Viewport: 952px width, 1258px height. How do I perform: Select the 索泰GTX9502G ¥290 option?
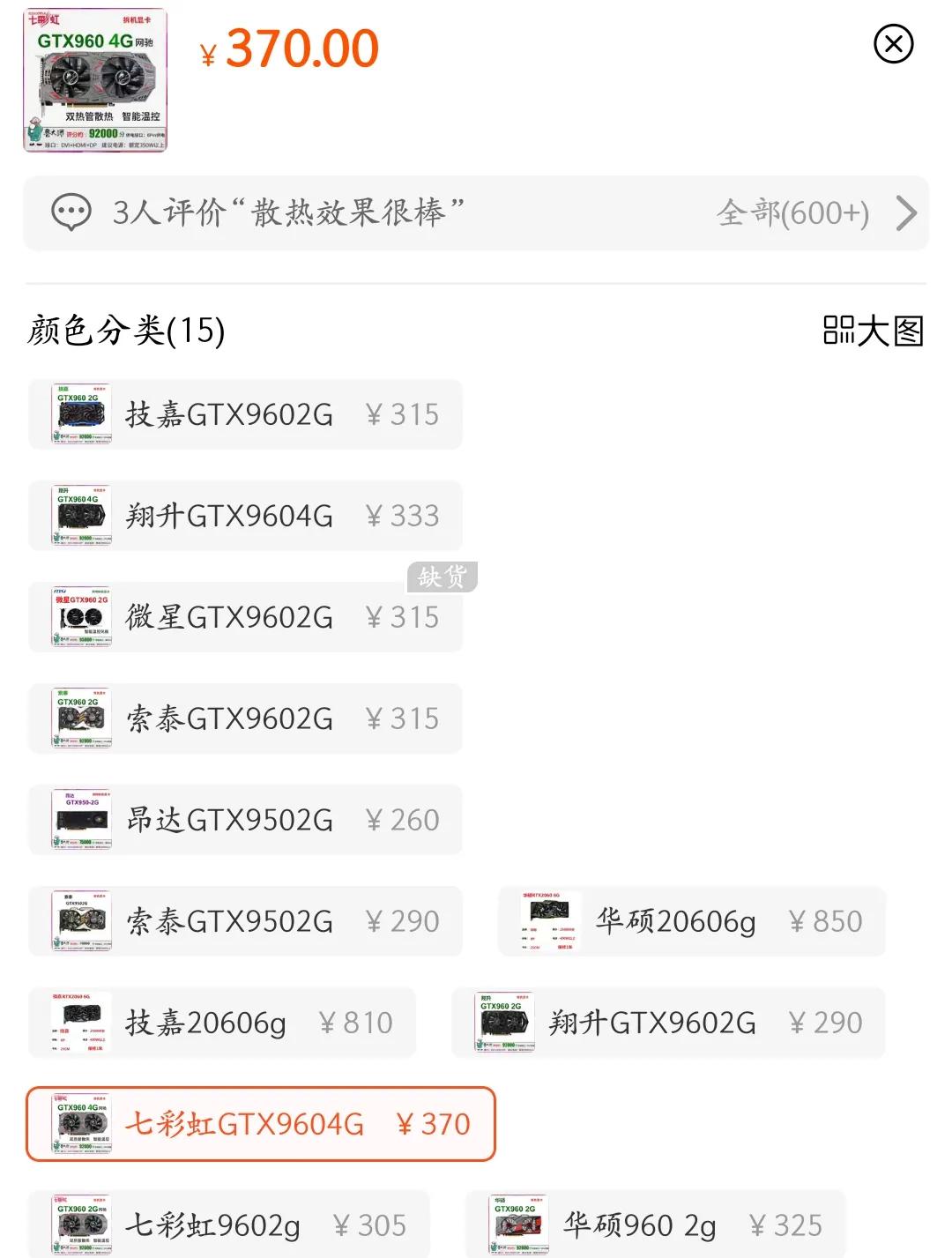[247, 920]
